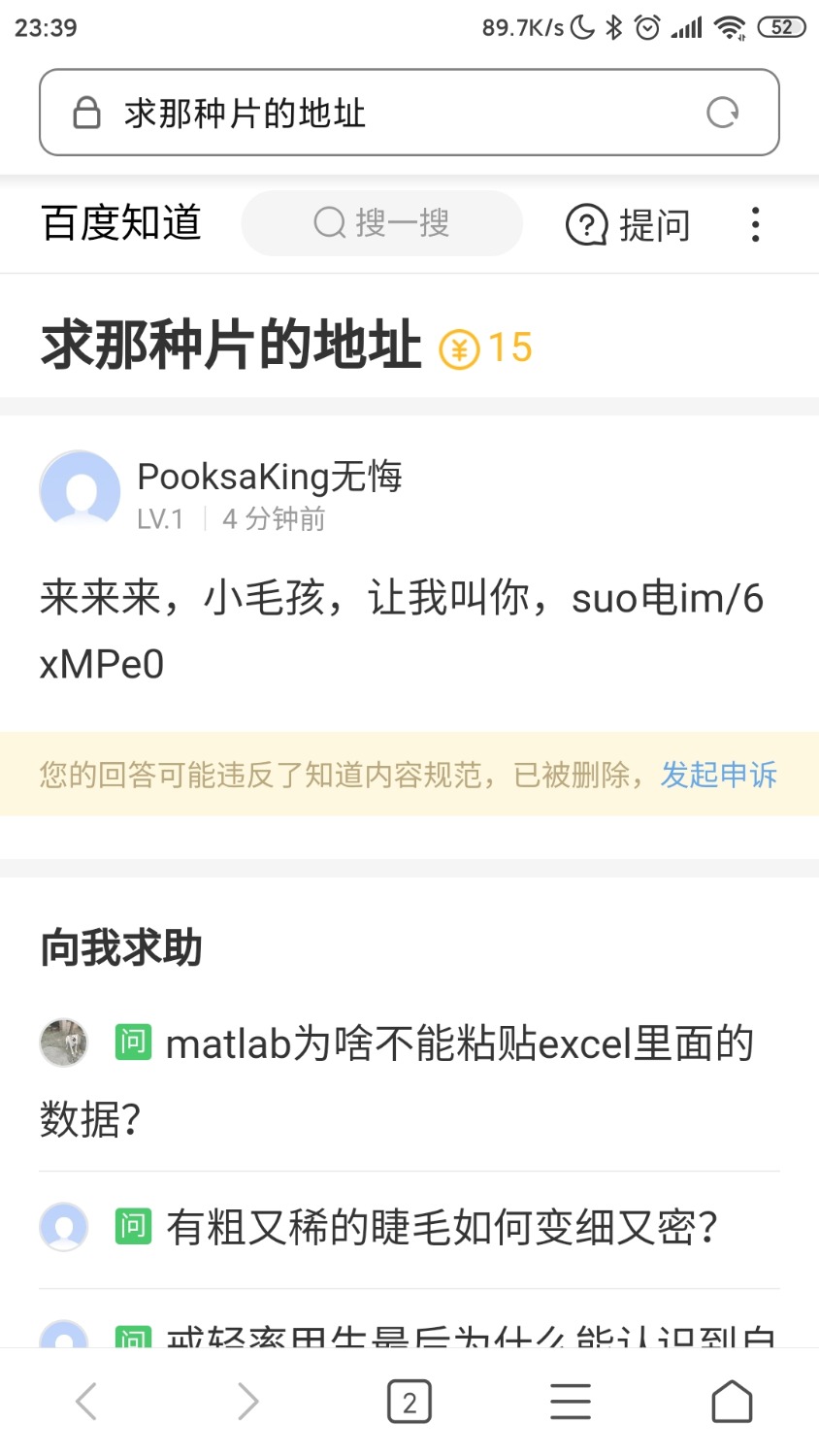Image resolution: width=819 pixels, height=1456 pixels.
Task: Click the 发起申诉 appeal link
Action: coord(719,775)
